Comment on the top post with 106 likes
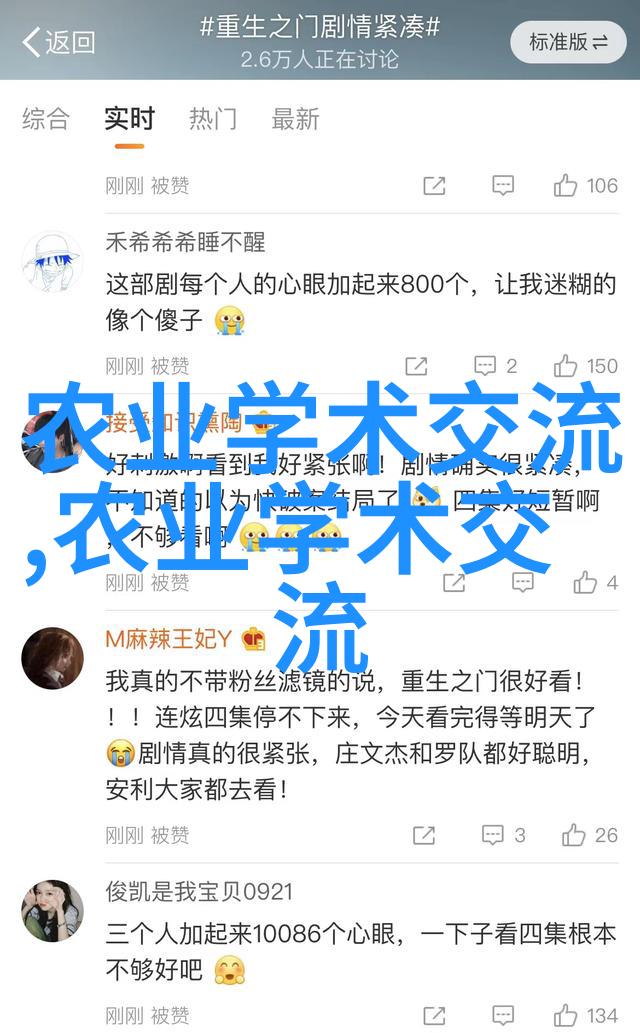The image size is (640, 1033). pos(502,185)
